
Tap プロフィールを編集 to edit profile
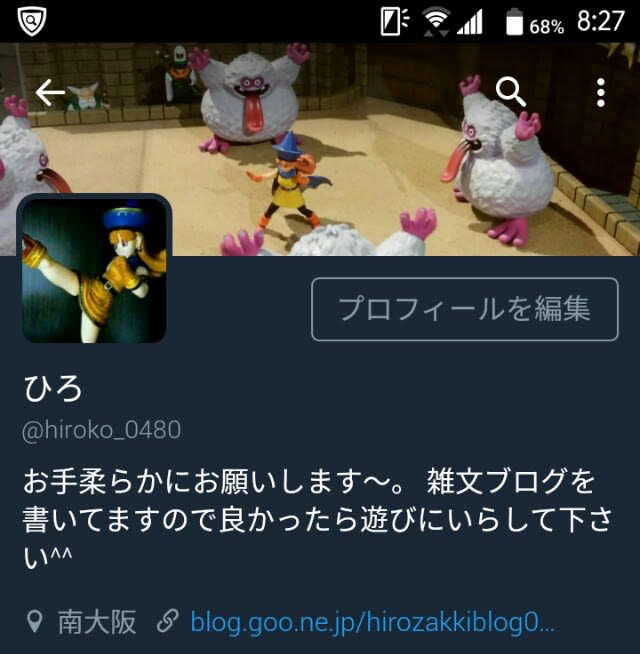pos(464,309)
